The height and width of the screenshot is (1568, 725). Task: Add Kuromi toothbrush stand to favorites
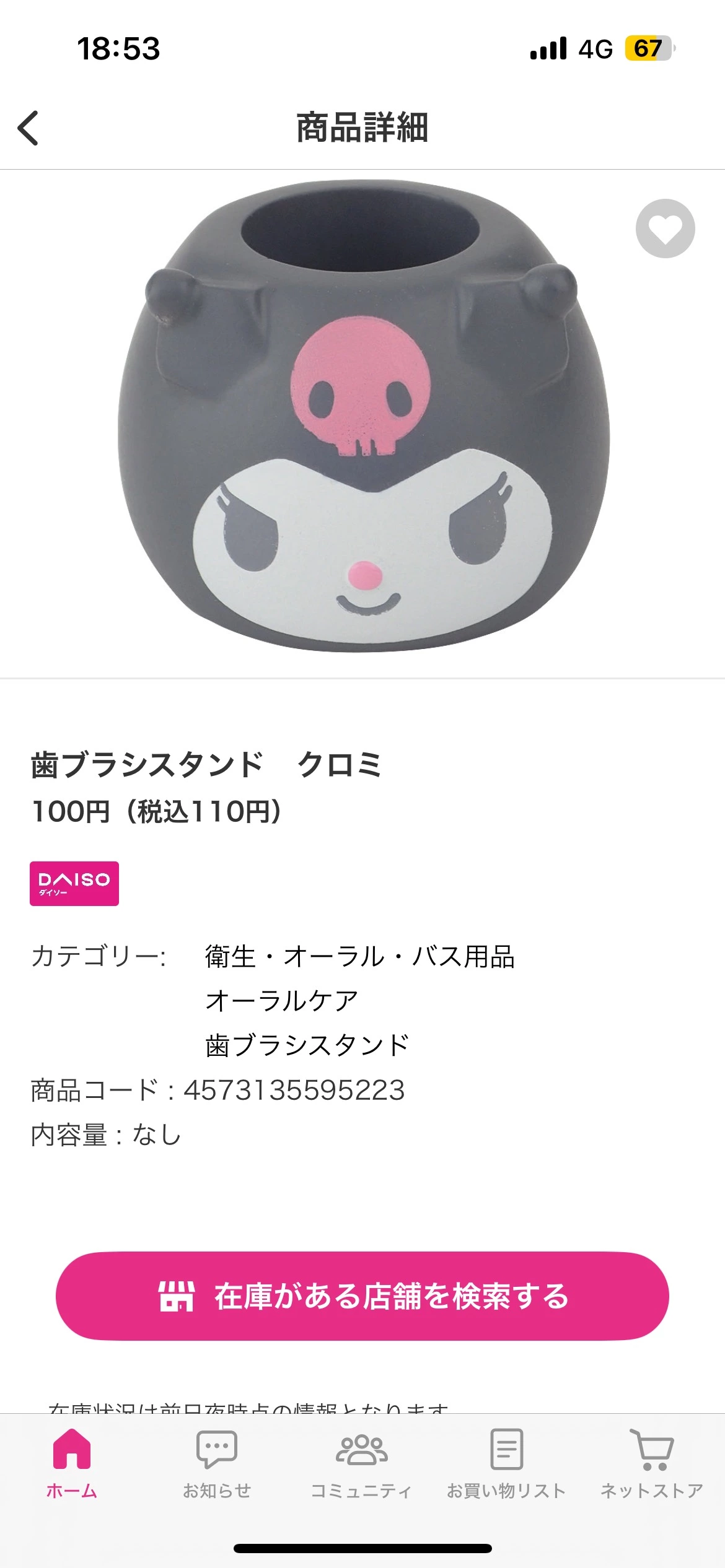[x=665, y=229]
